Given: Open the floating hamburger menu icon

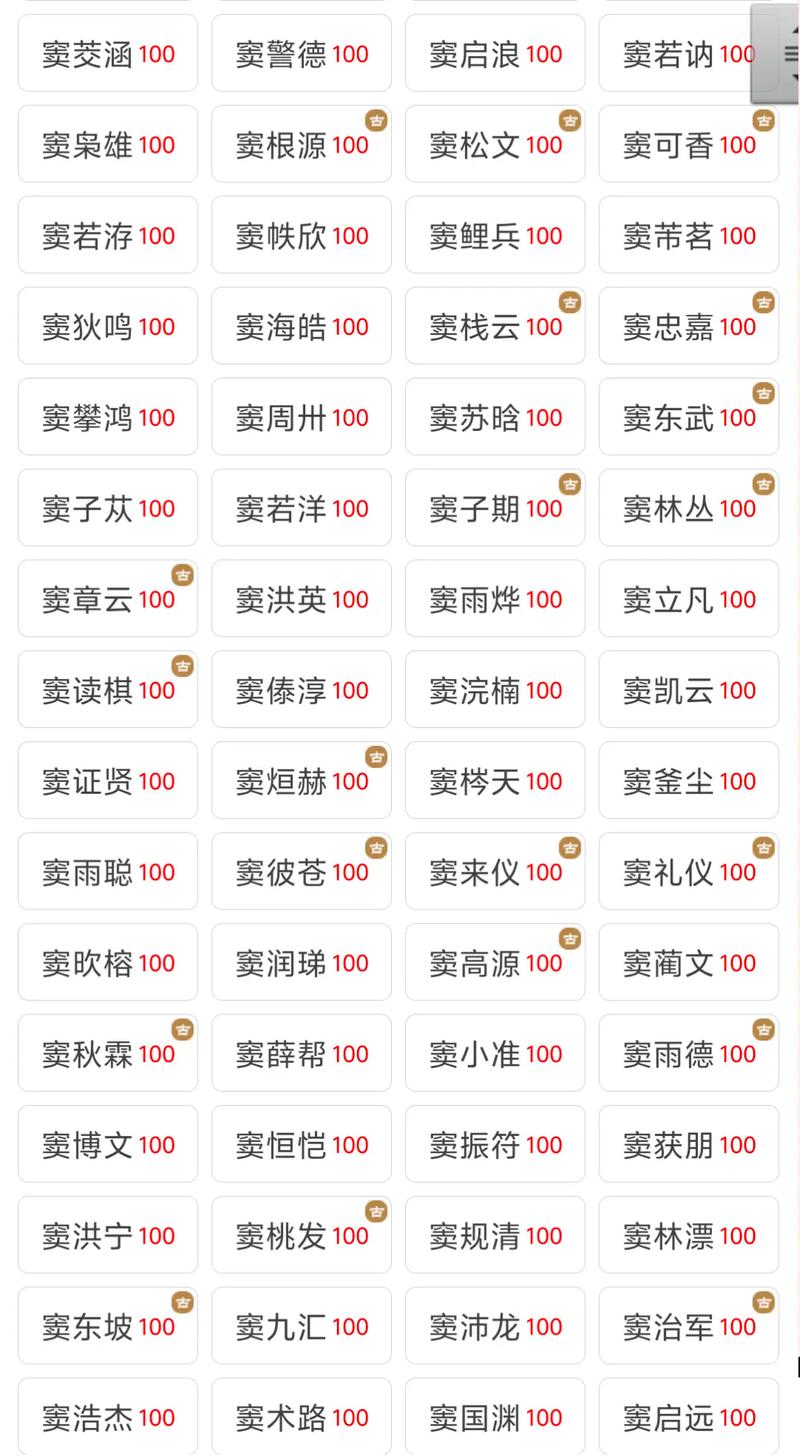Looking at the screenshot, I should pos(792,53).
